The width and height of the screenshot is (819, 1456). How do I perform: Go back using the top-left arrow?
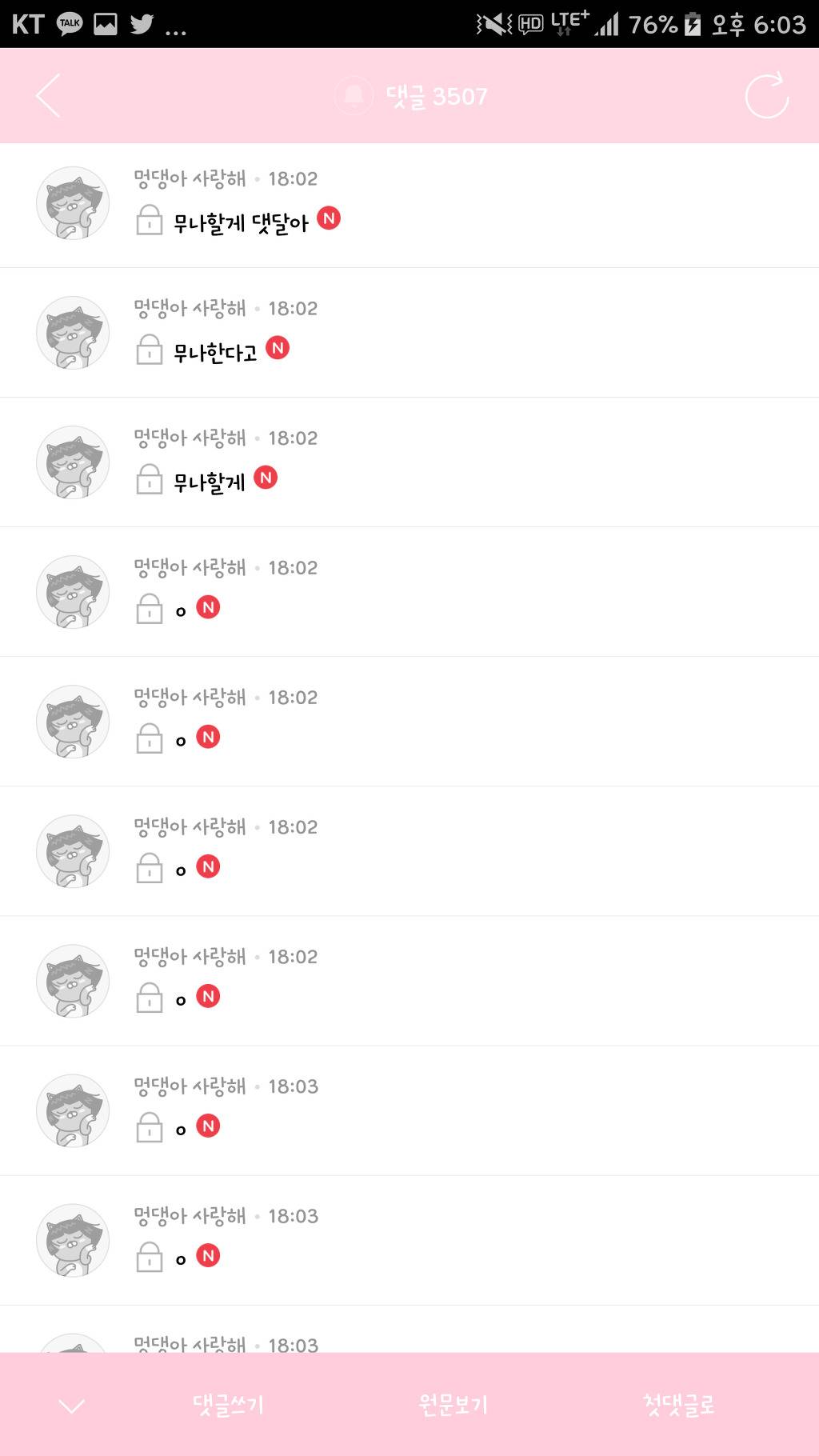(49, 96)
